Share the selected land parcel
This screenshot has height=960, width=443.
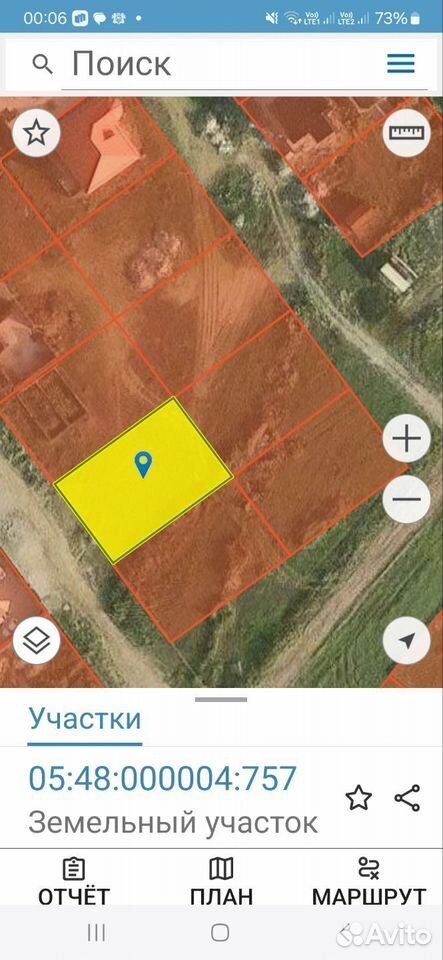tap(408, 798)
